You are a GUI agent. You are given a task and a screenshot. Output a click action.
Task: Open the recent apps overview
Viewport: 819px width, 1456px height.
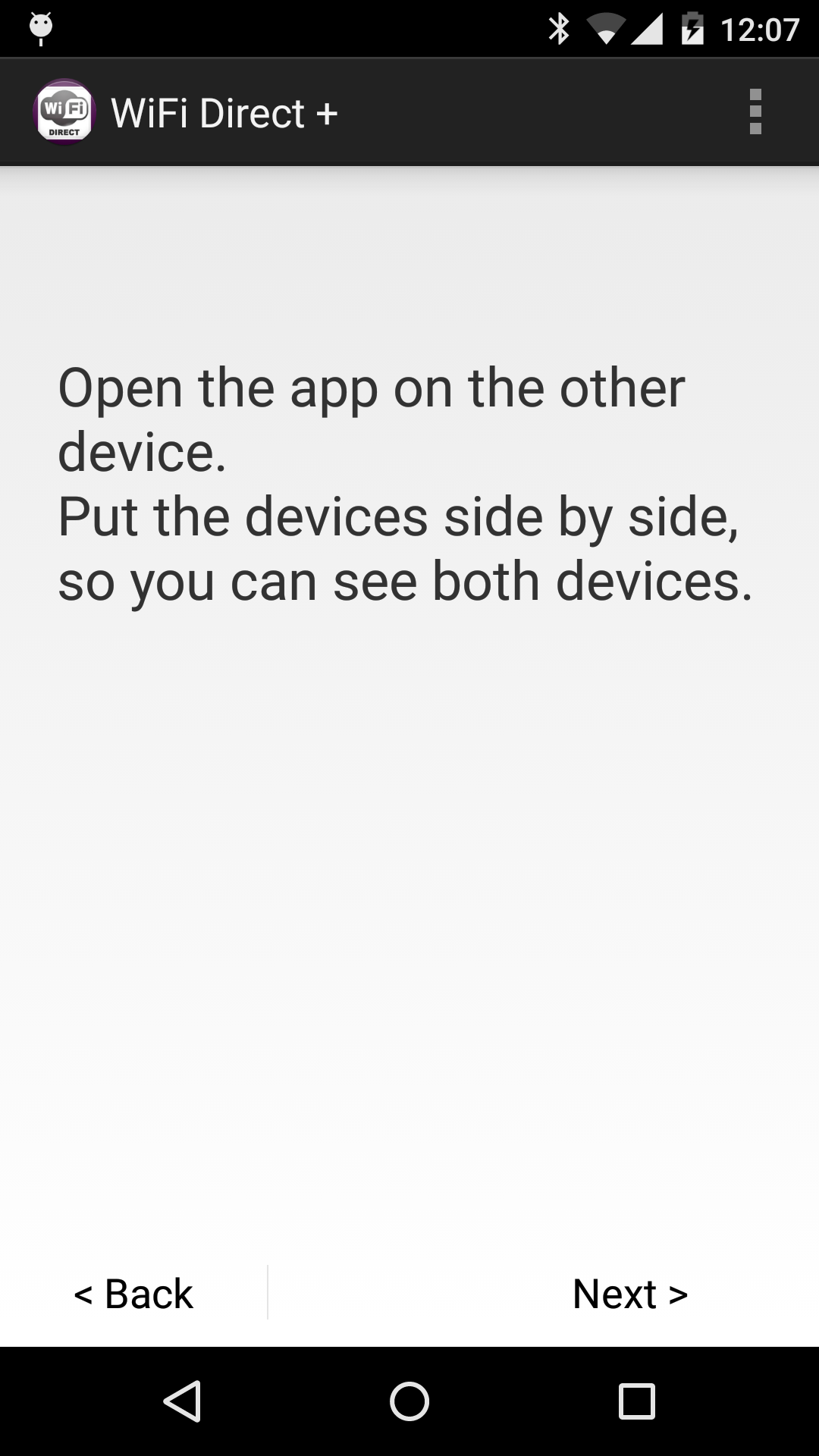637,1401
